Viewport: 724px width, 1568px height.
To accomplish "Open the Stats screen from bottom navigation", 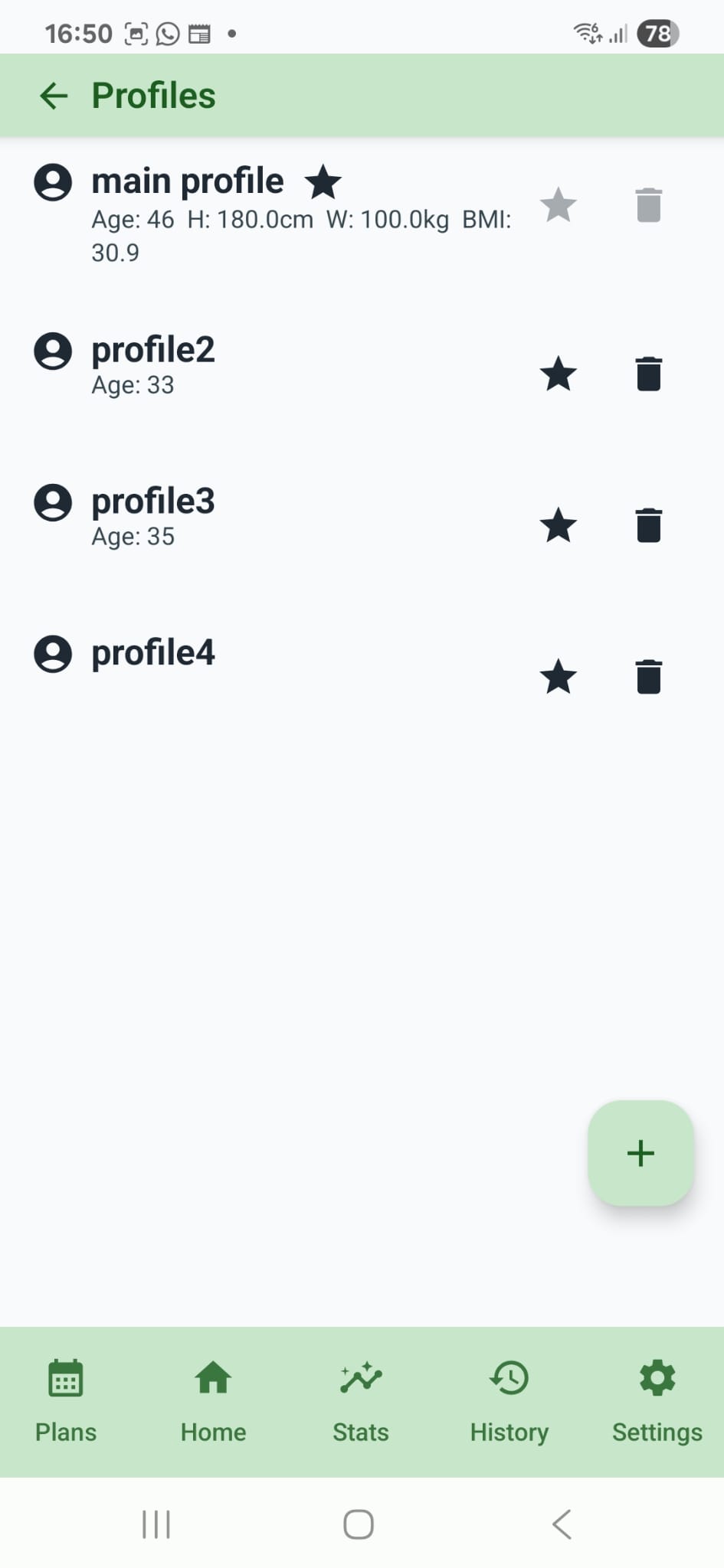I will click(360, 1377).
